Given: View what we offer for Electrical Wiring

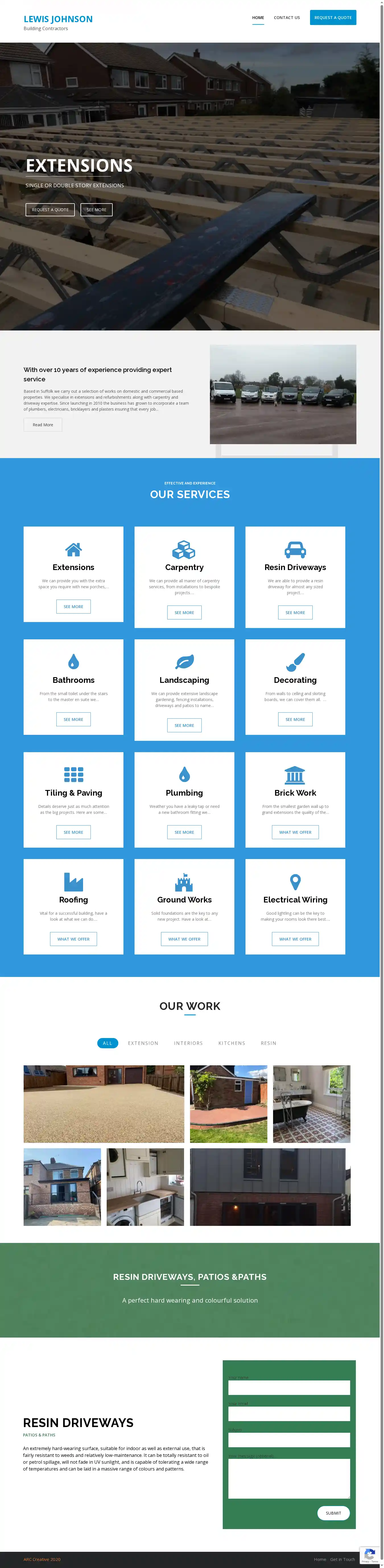Looking at the screenshot, I should (295, 939).
